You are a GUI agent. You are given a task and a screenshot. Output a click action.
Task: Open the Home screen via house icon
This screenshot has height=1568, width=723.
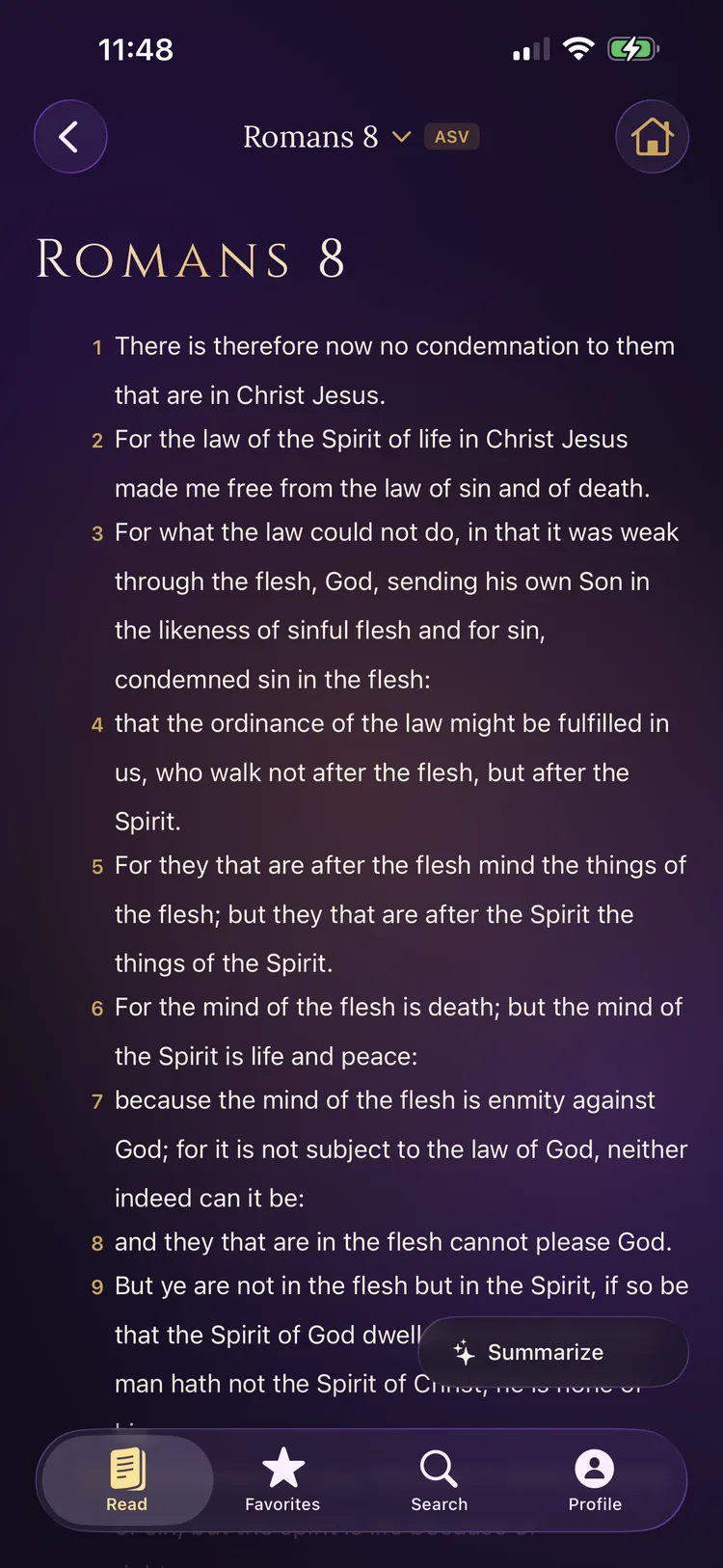tap(653, 136)
